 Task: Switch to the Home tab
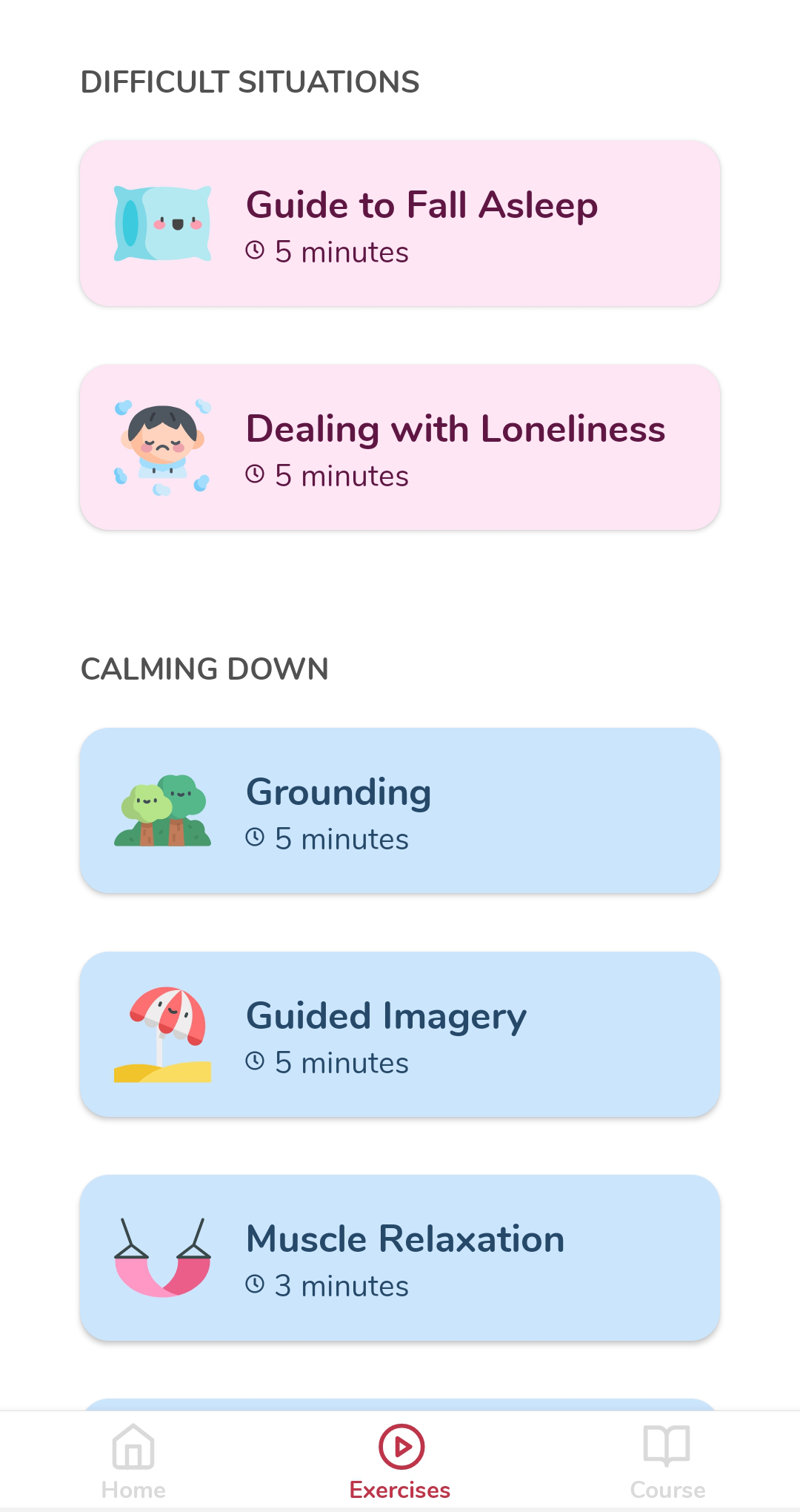click(x=133, y=1462)
